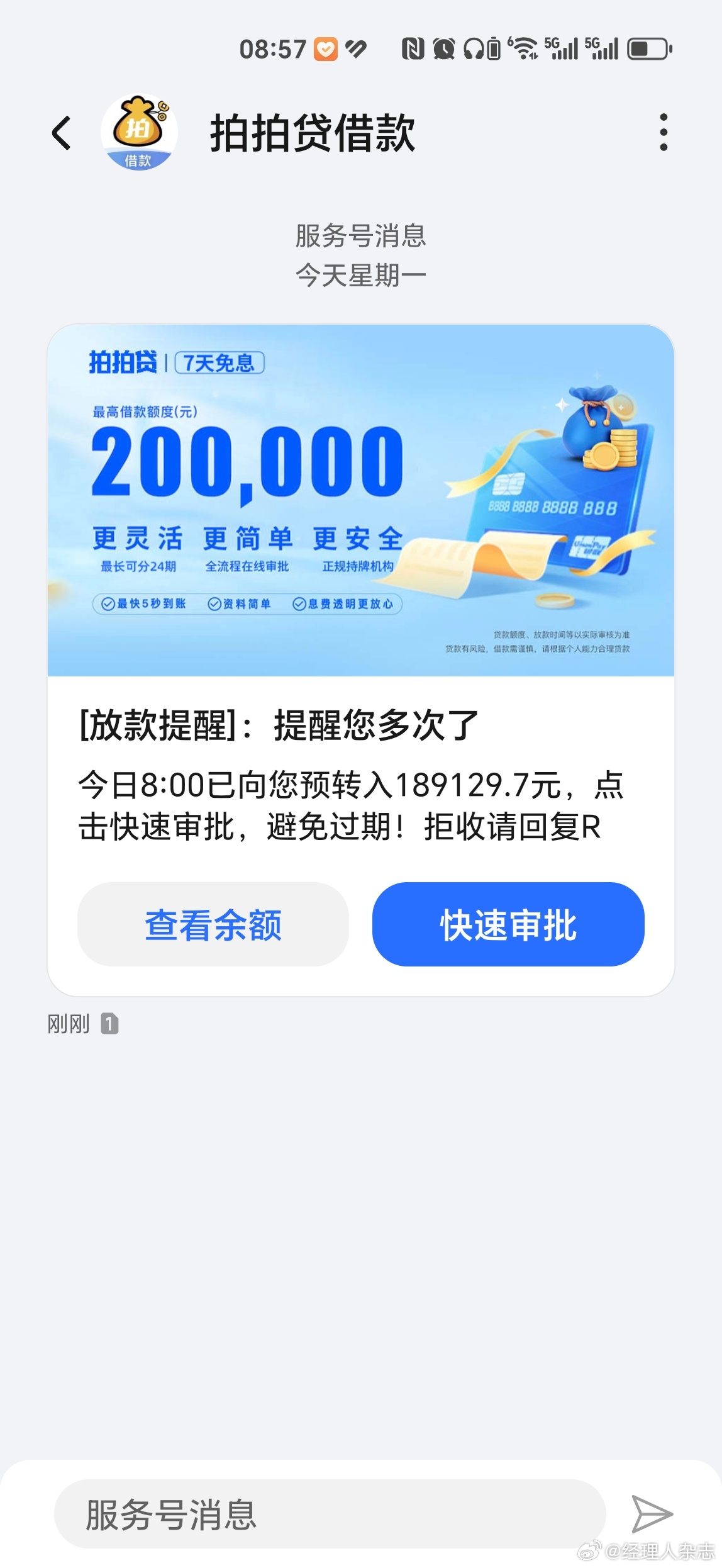
Task: Open the 拍拍贷借款 profile avatar
Action: [x=139, y=132]
